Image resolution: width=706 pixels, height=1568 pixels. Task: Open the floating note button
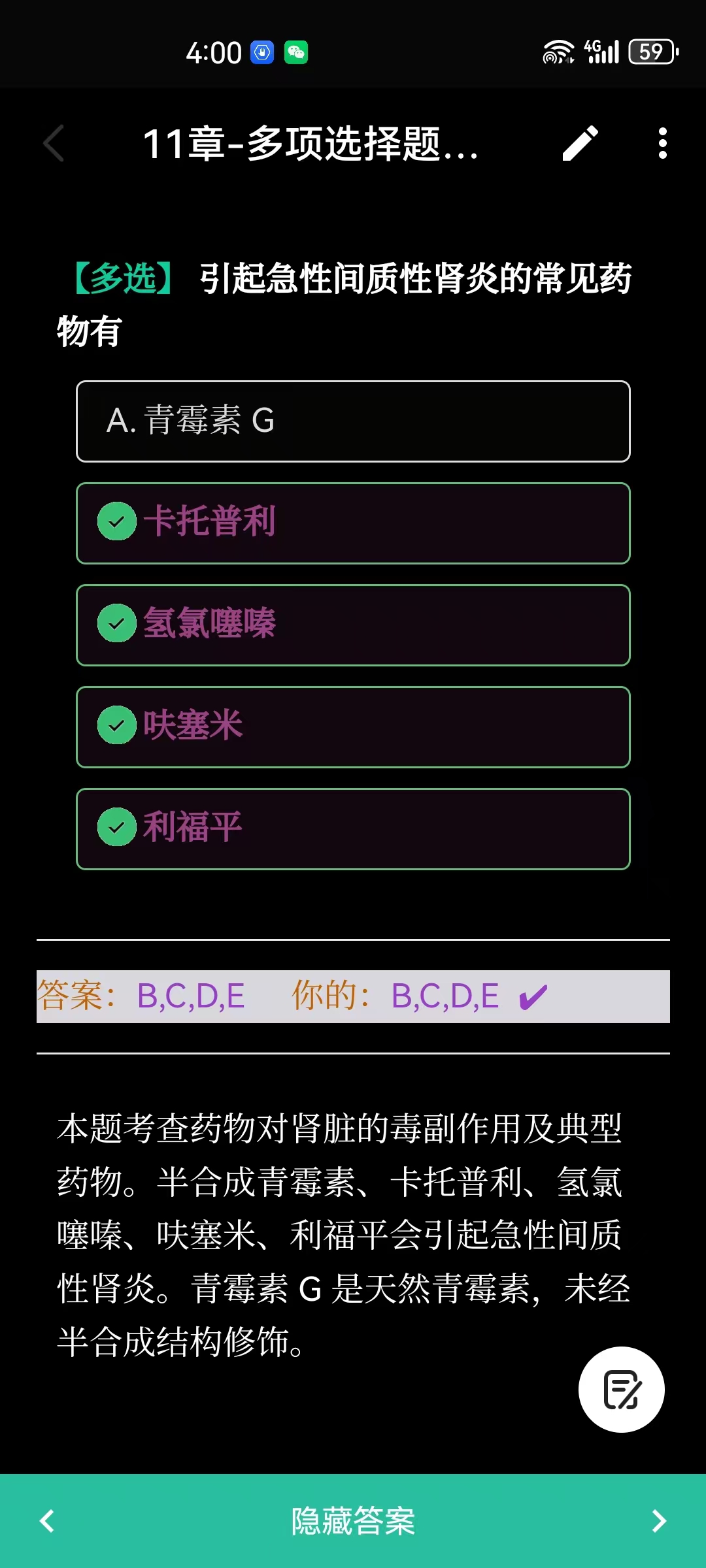pyautogui.click(x=621, y=1390)
